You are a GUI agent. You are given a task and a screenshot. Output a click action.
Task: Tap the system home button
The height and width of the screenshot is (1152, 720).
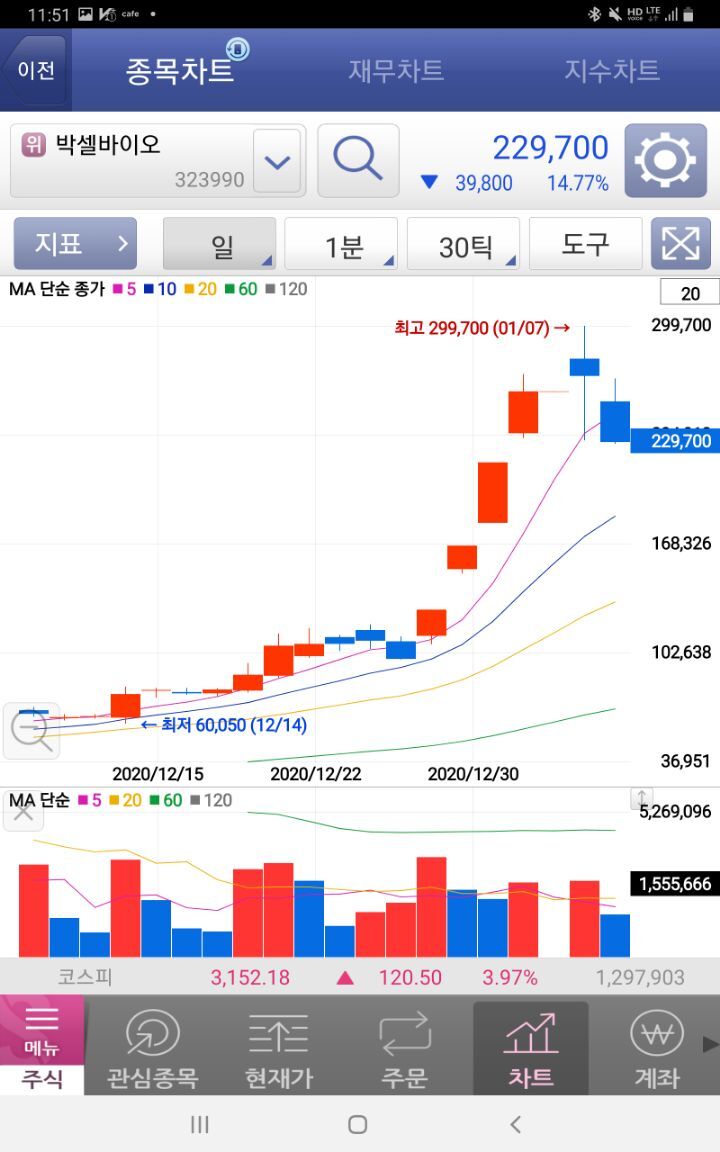coord(358,1124)
